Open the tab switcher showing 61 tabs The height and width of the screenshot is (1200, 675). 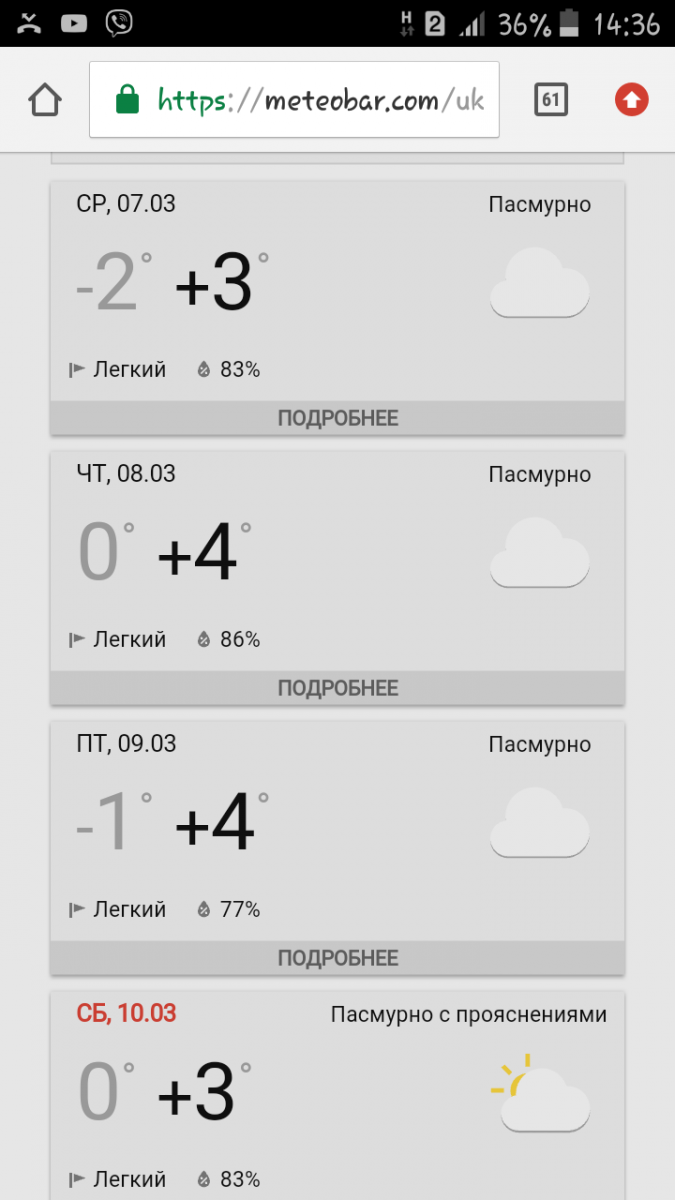click(551, 100)
